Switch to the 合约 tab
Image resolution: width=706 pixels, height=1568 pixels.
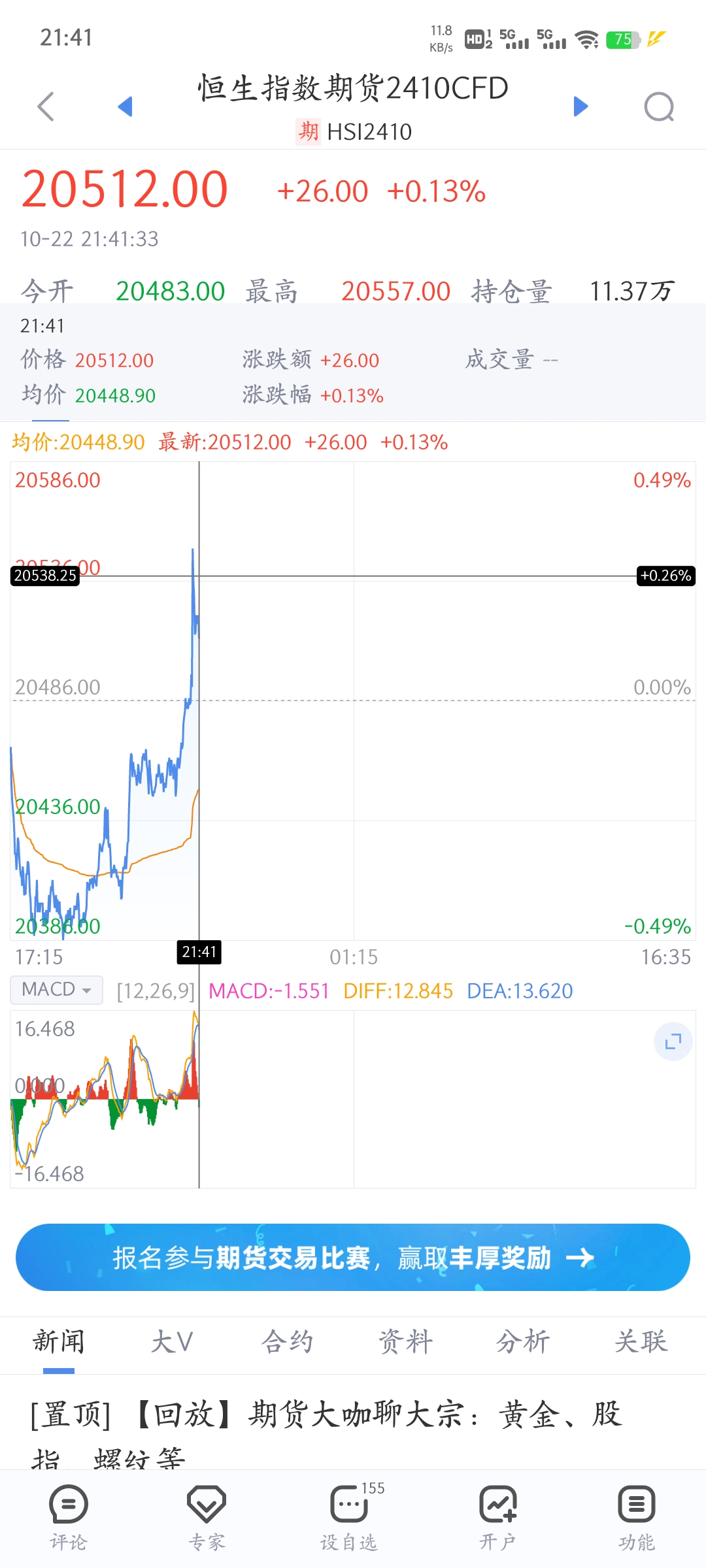tap(288, 1341)
